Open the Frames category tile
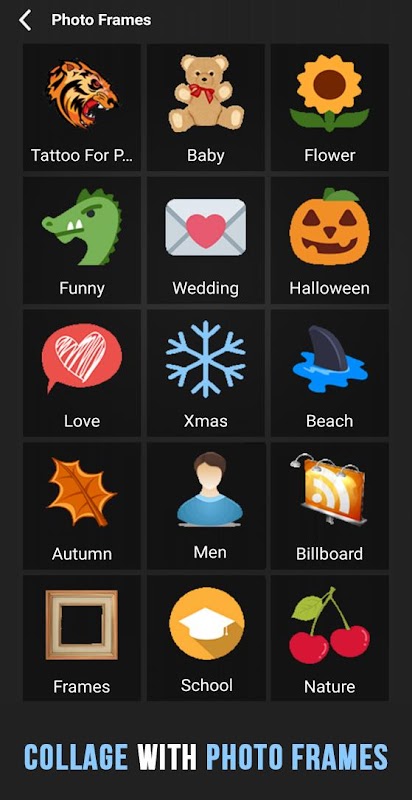Screen dimensions: 412x800 click(82, 638)
